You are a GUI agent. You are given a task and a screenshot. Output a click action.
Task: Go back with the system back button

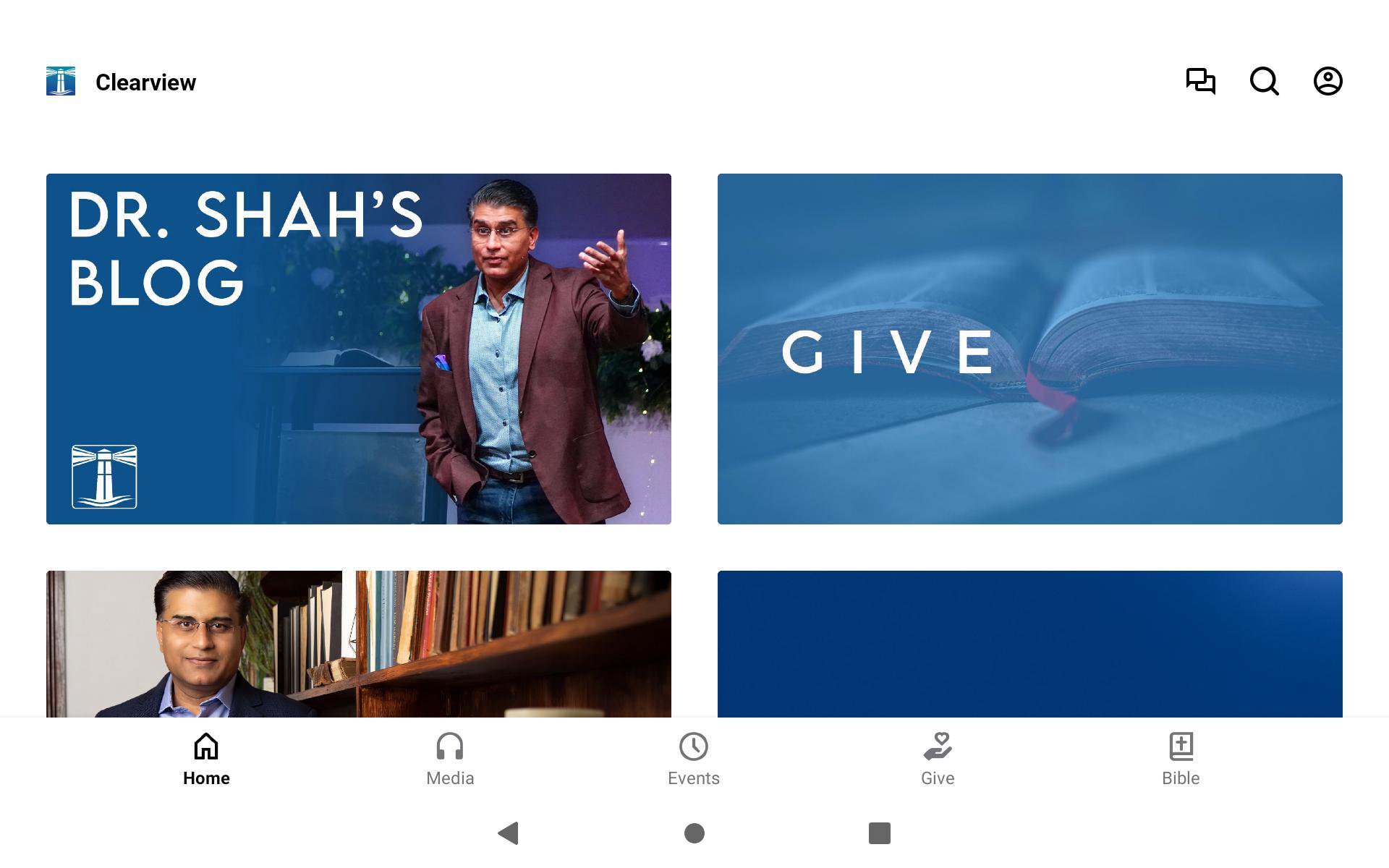pyautogui.click(x=509, y=833)
